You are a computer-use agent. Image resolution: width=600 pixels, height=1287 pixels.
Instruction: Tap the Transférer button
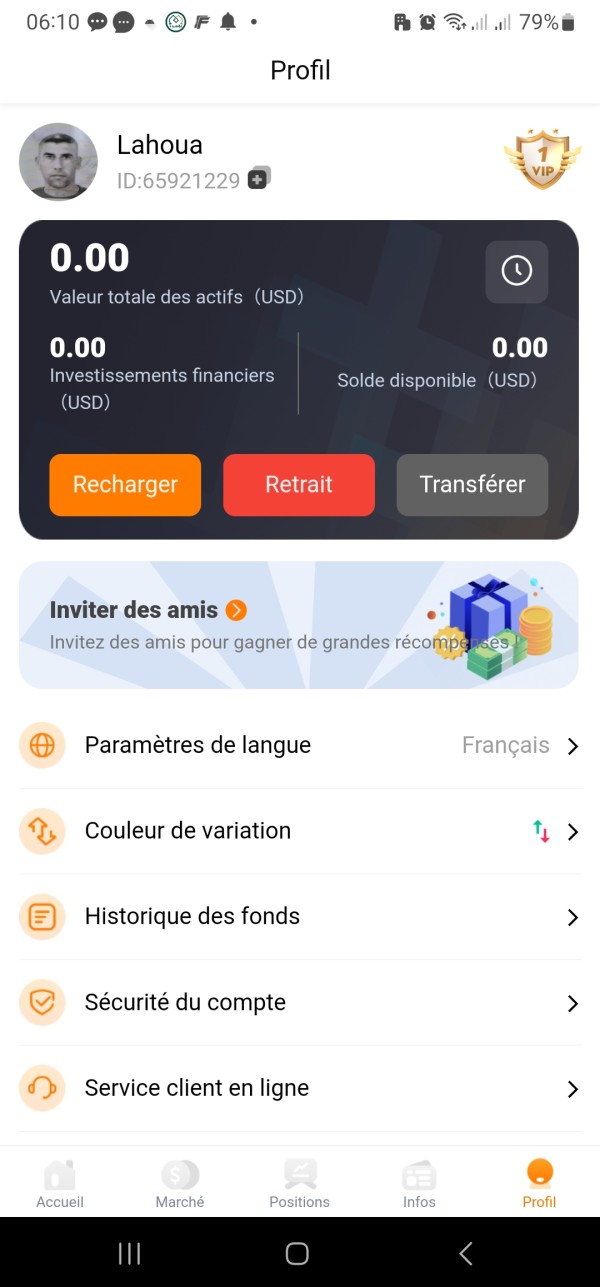[x=472, y=485]
